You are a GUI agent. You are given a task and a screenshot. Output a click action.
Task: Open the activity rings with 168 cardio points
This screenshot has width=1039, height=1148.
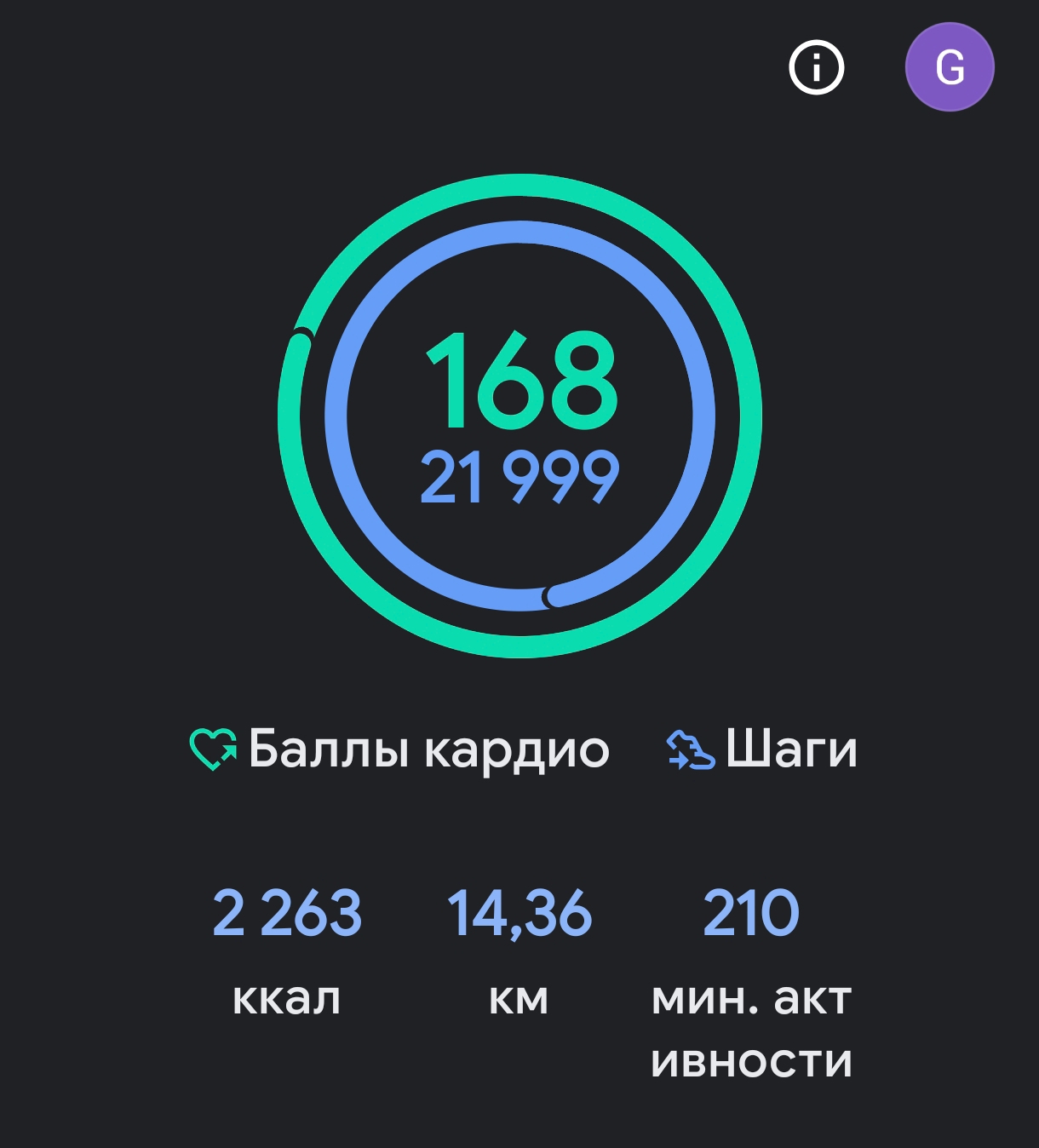point(519,416)
